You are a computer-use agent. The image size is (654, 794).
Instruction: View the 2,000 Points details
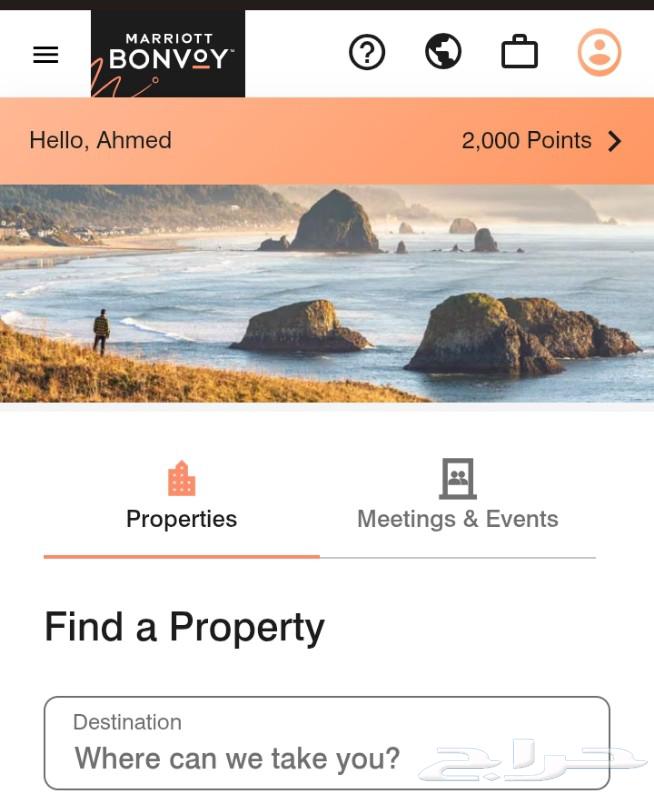click(x=541, y=141)
